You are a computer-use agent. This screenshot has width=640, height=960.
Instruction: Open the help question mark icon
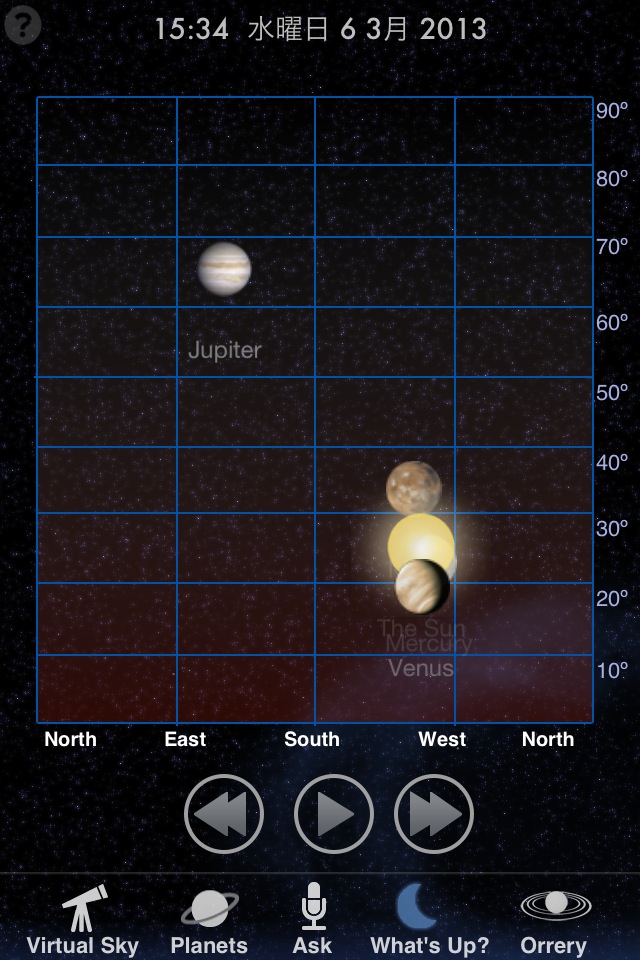point(22,25)
